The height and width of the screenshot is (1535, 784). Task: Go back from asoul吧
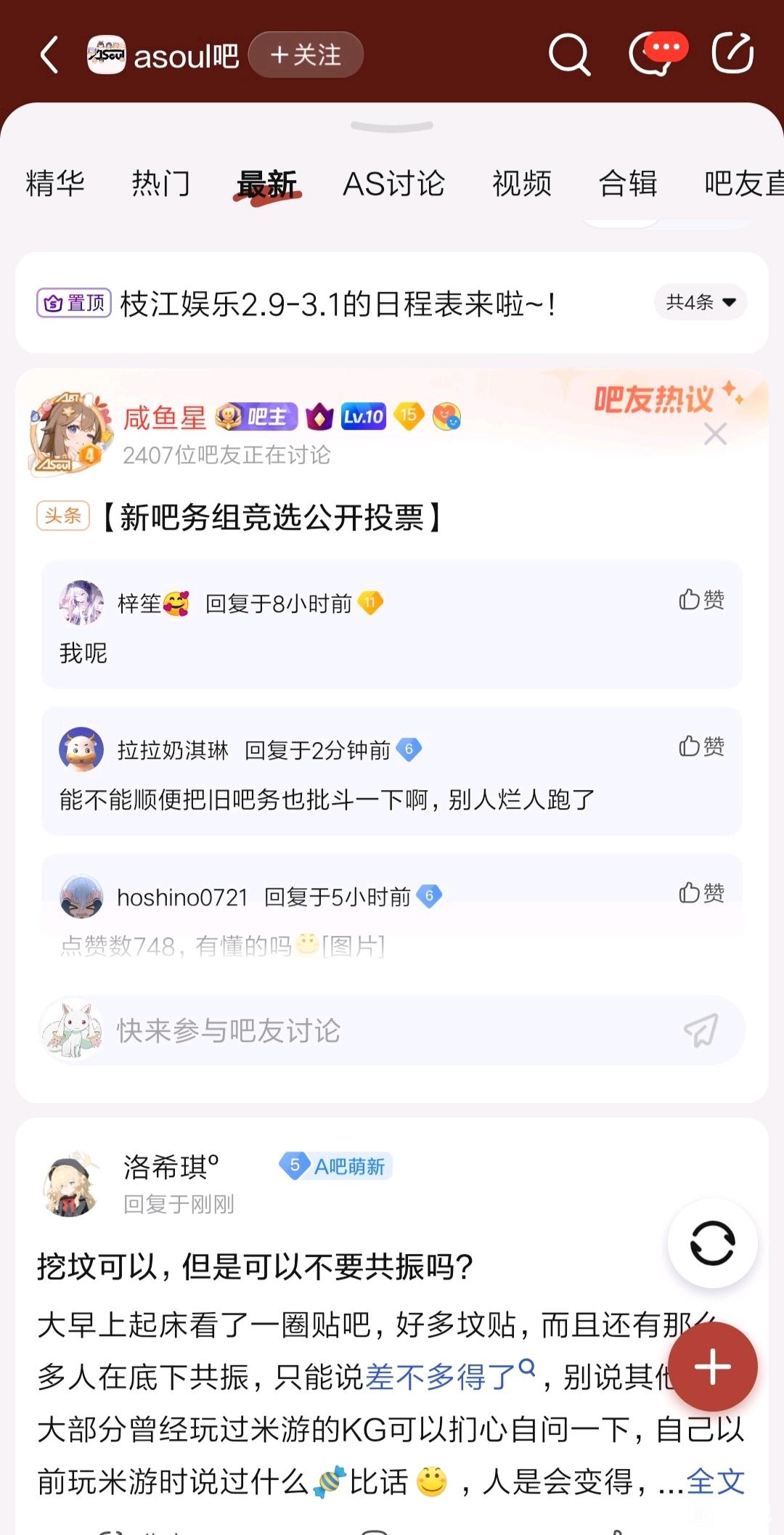pos(49,55)
